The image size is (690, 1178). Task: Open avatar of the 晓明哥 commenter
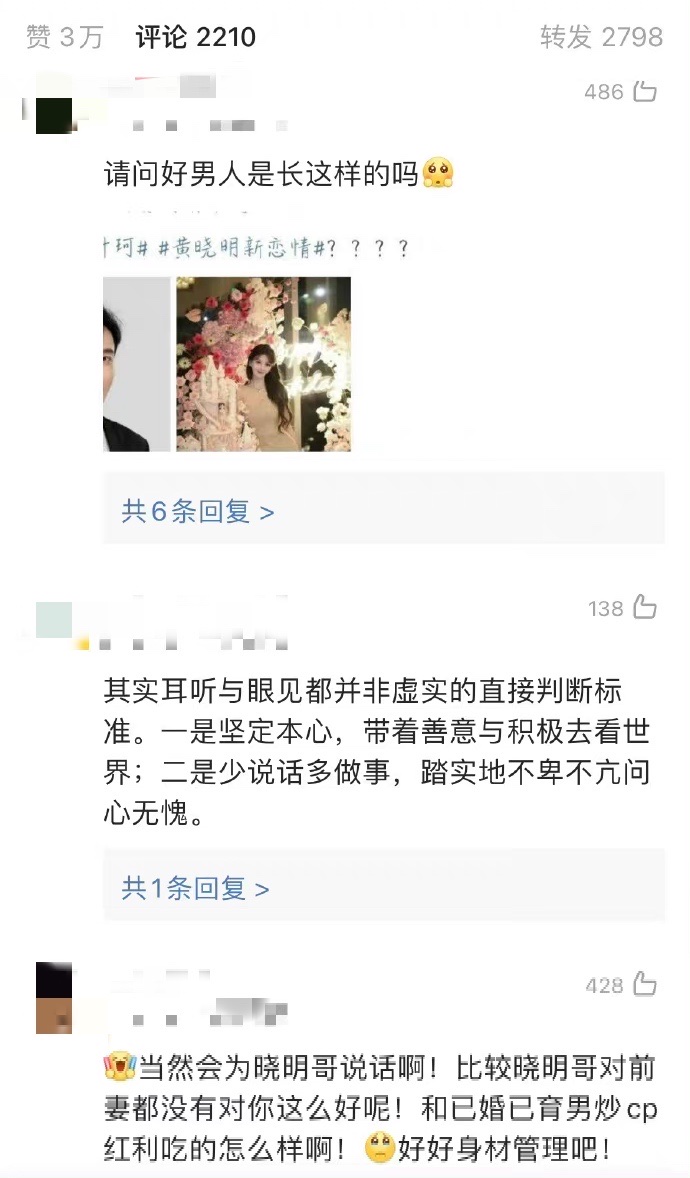(x=53, y=998)
